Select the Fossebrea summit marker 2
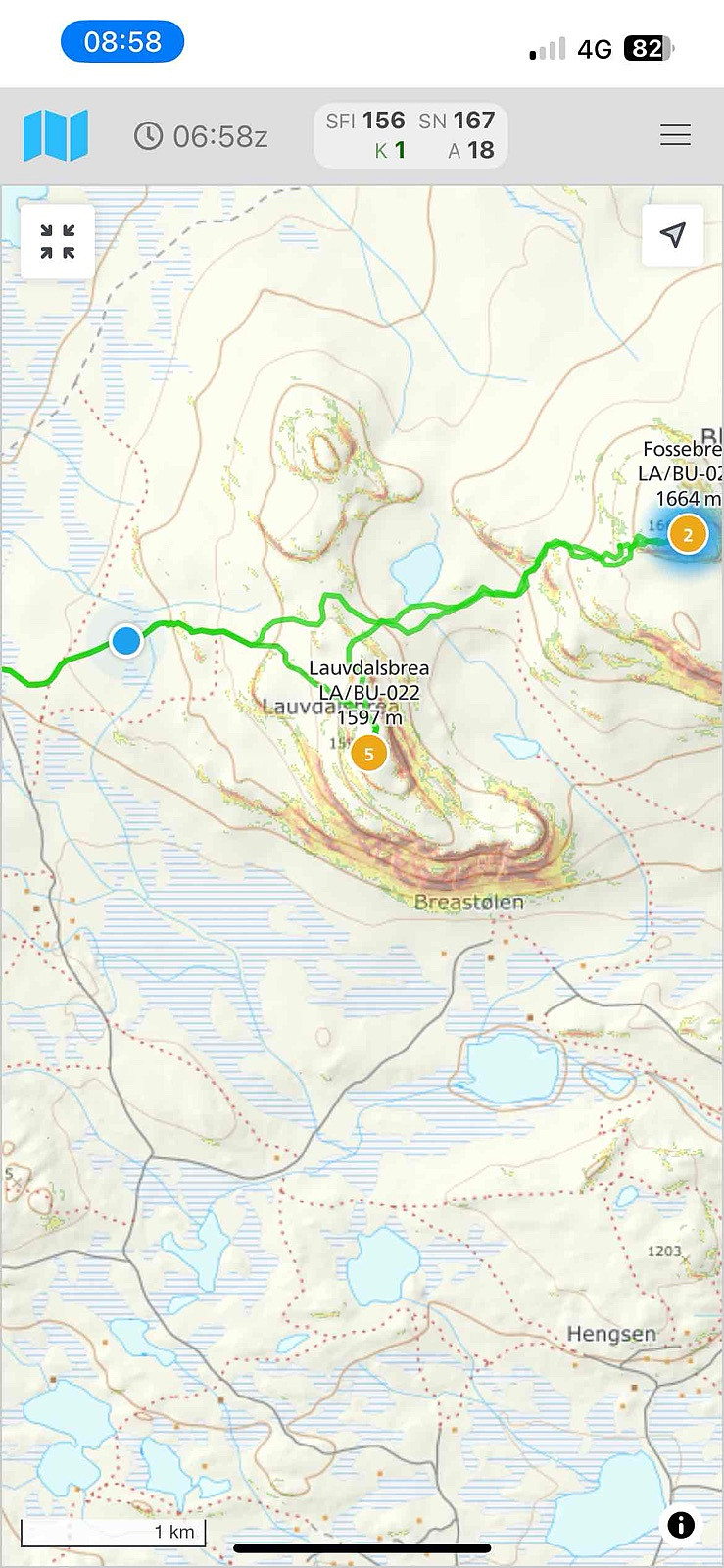The image size is (724, 1568). point(688,535)
